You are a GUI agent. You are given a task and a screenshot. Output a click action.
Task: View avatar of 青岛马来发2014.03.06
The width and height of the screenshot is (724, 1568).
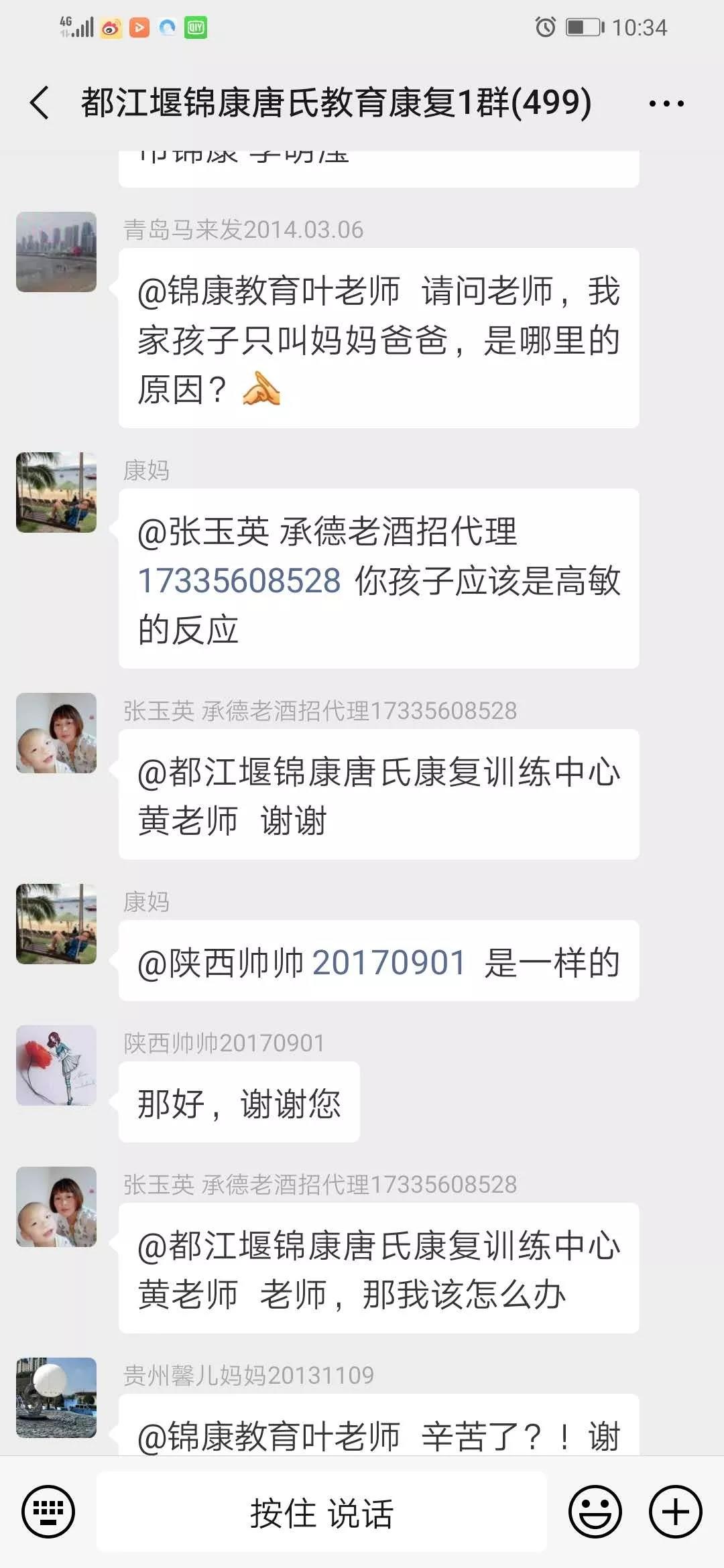[56, 252]
